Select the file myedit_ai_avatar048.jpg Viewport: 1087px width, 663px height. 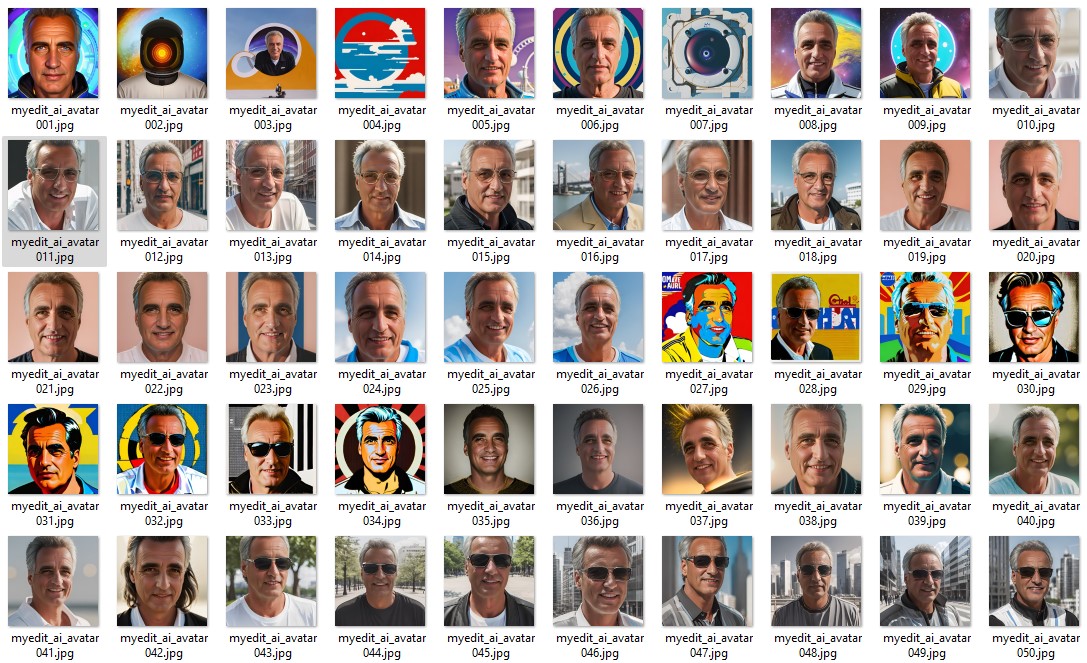click(x=816, y=582)
